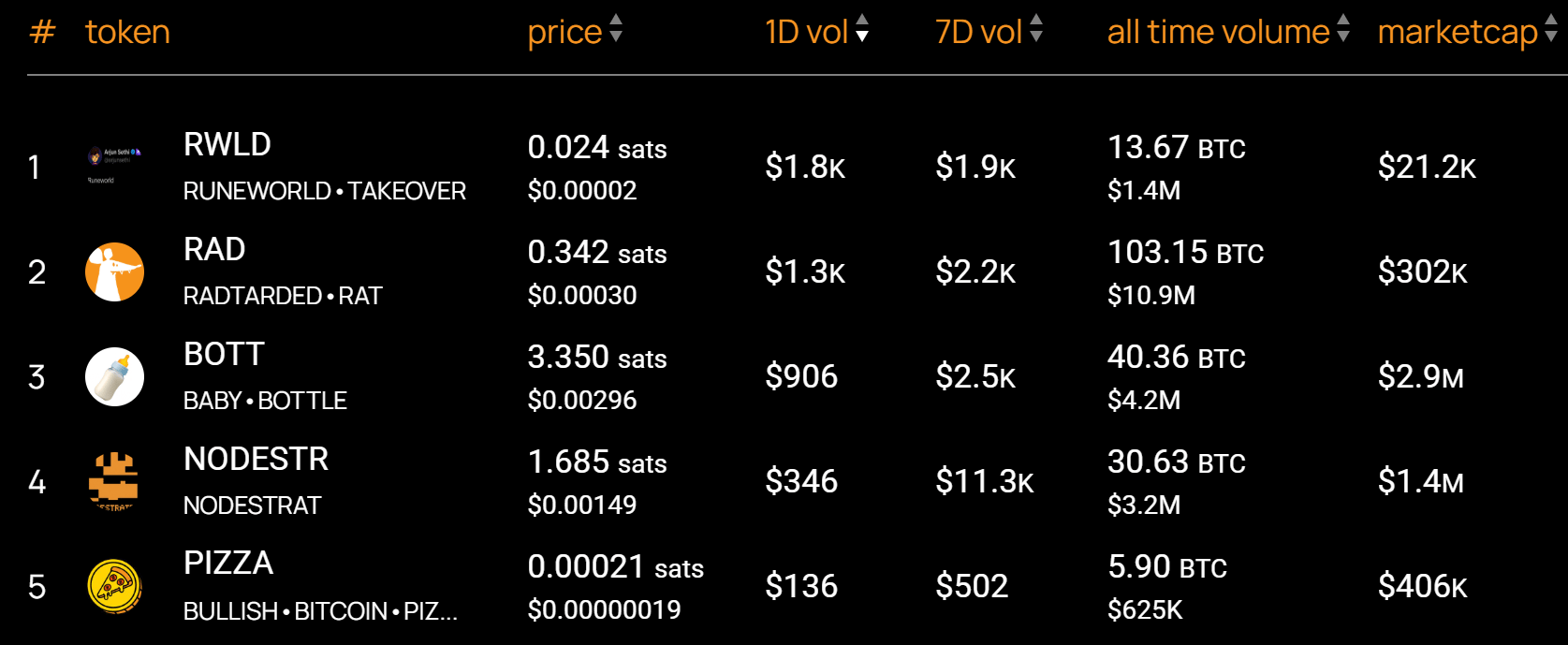View the RAD token details
This screenshot has width=1568, height=645.
[214, 251]
